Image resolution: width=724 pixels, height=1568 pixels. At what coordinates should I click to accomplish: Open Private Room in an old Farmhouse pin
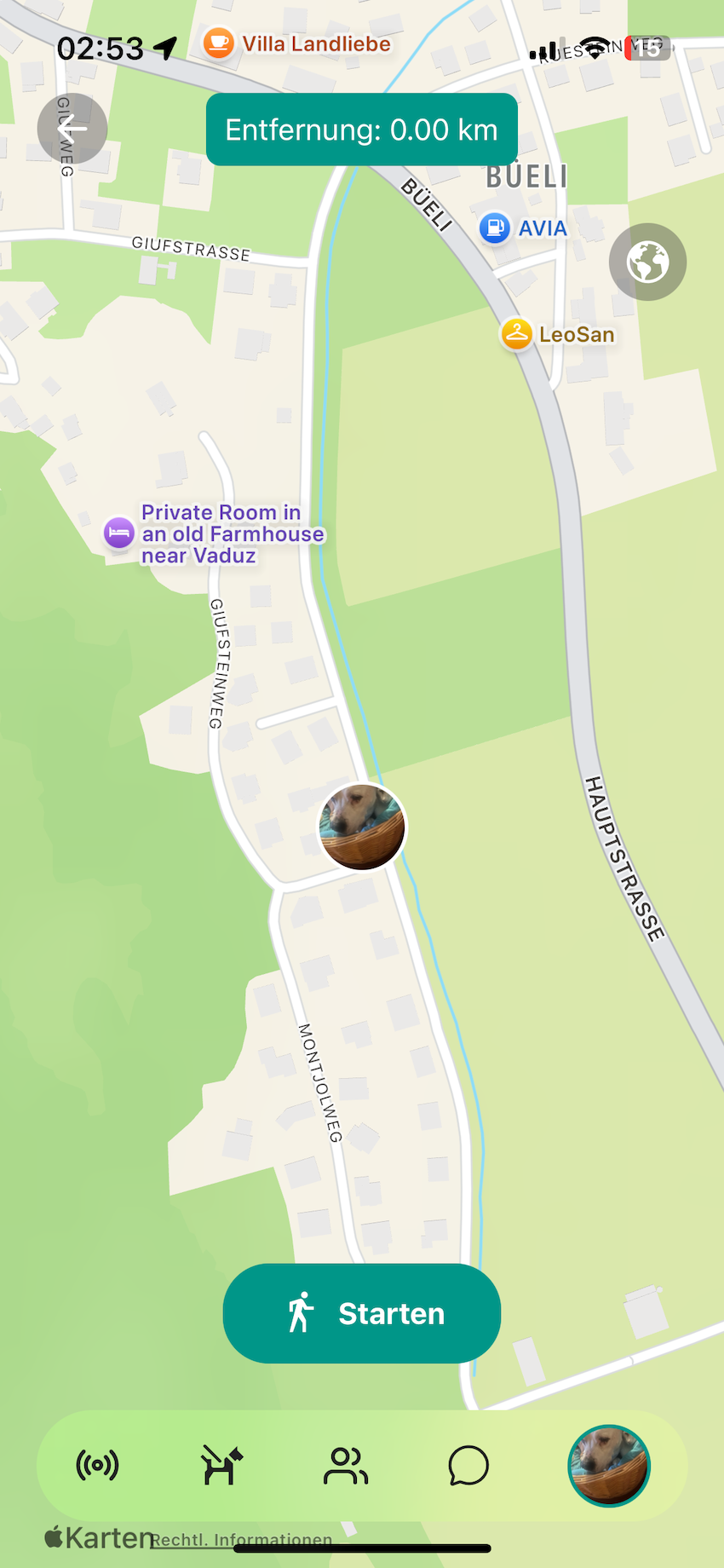[119, 533]
